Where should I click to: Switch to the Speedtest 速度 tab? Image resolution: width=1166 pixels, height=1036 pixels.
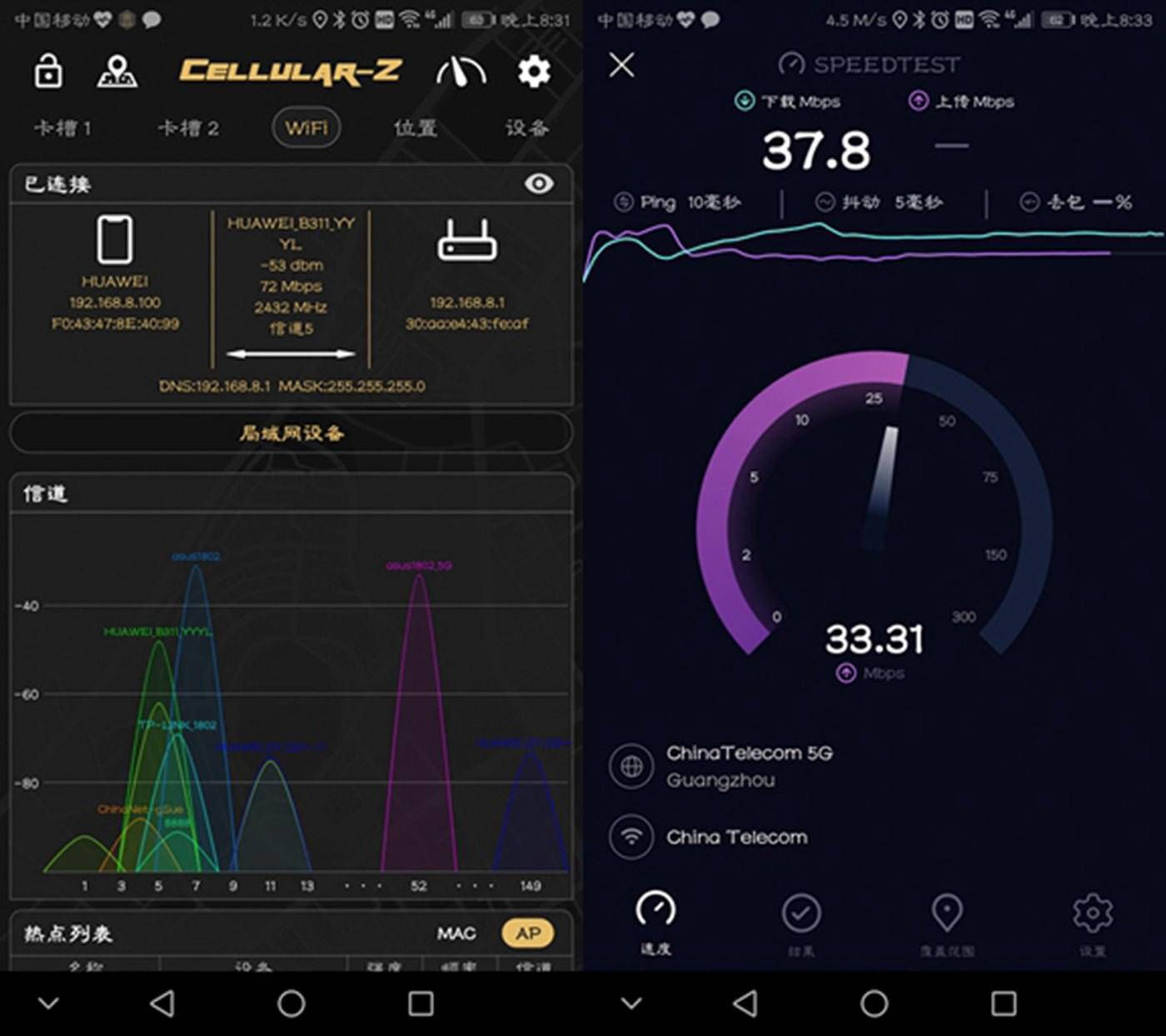(x=655, y=922)
